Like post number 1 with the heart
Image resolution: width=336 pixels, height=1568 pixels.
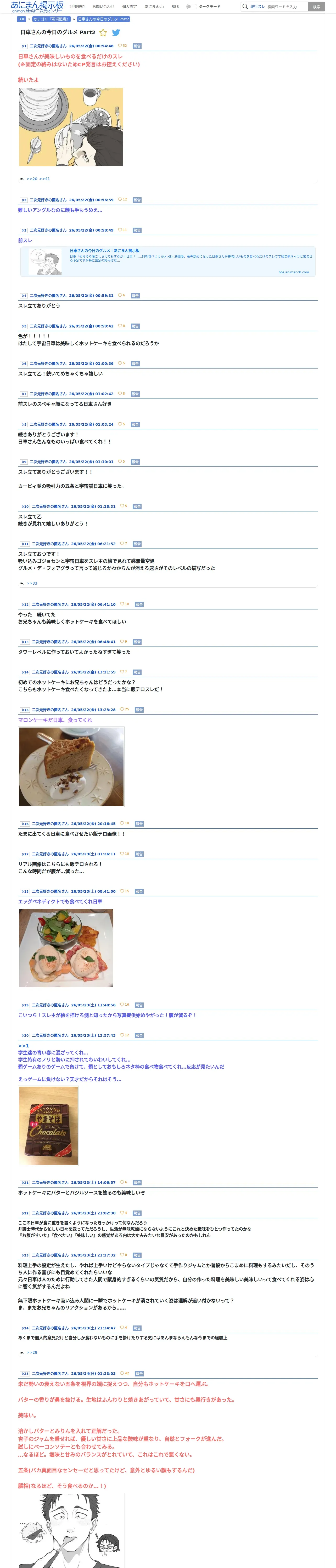click(x=122, y=46)
